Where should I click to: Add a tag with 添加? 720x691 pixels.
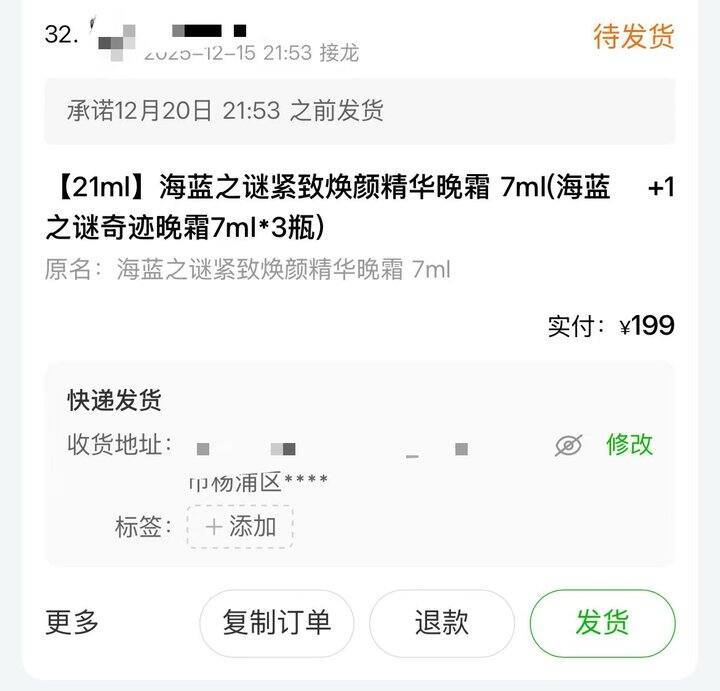[x=240, y=527]
